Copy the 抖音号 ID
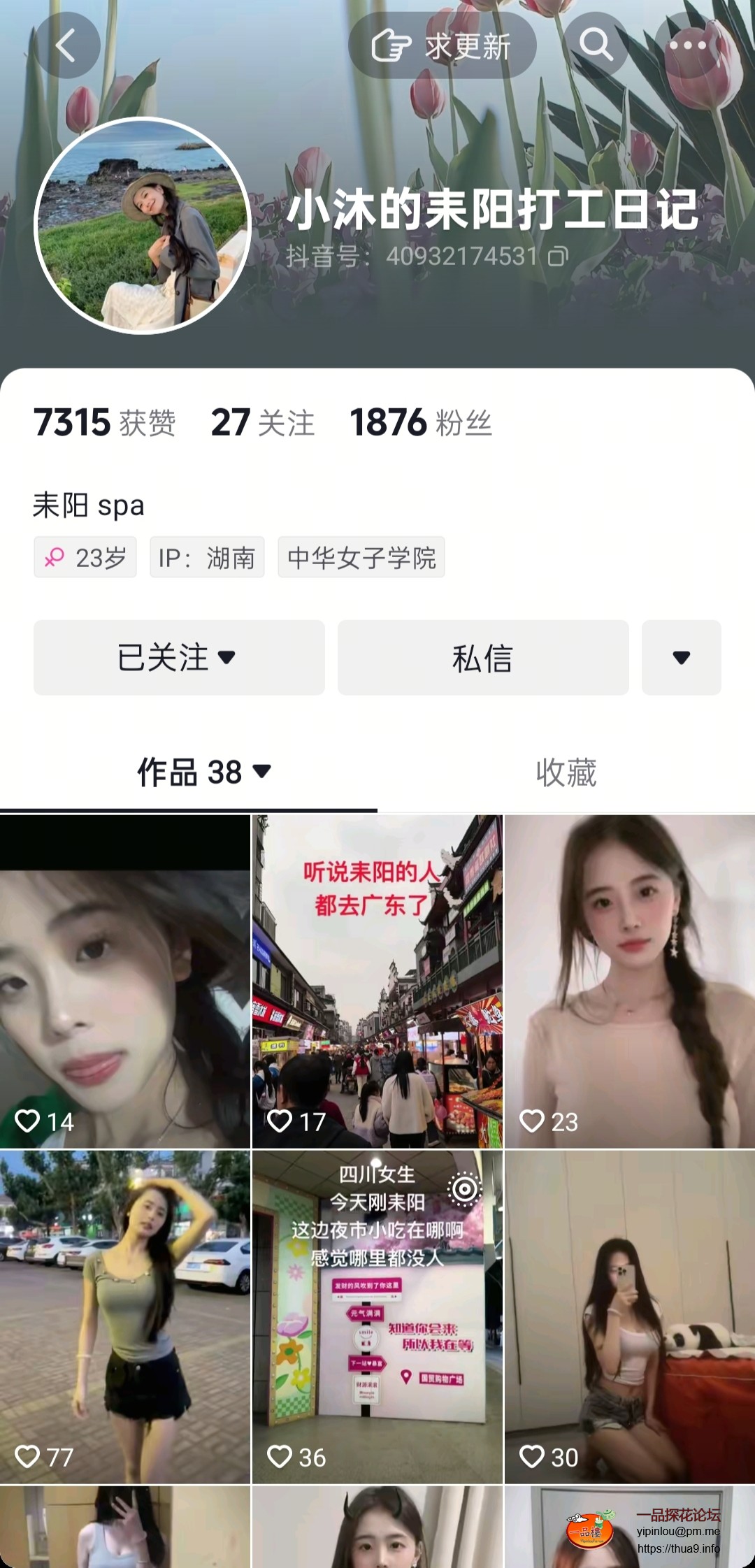Screen dimensions: 755x1568 tap(558, 257)
